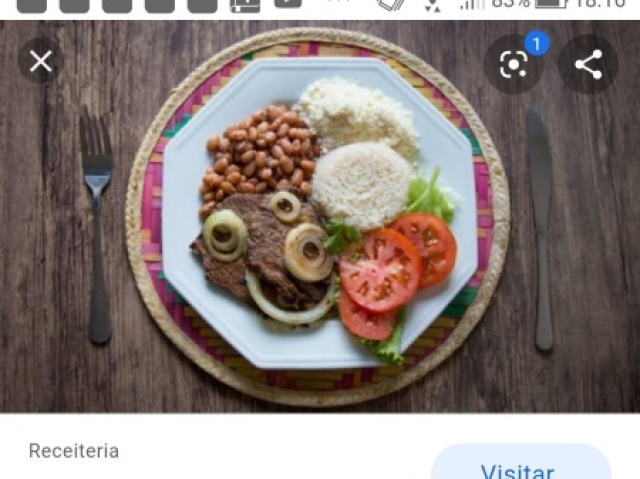Tap the Visitar button
This screenshot has height=479, width=640.
[x=519, y=468]
